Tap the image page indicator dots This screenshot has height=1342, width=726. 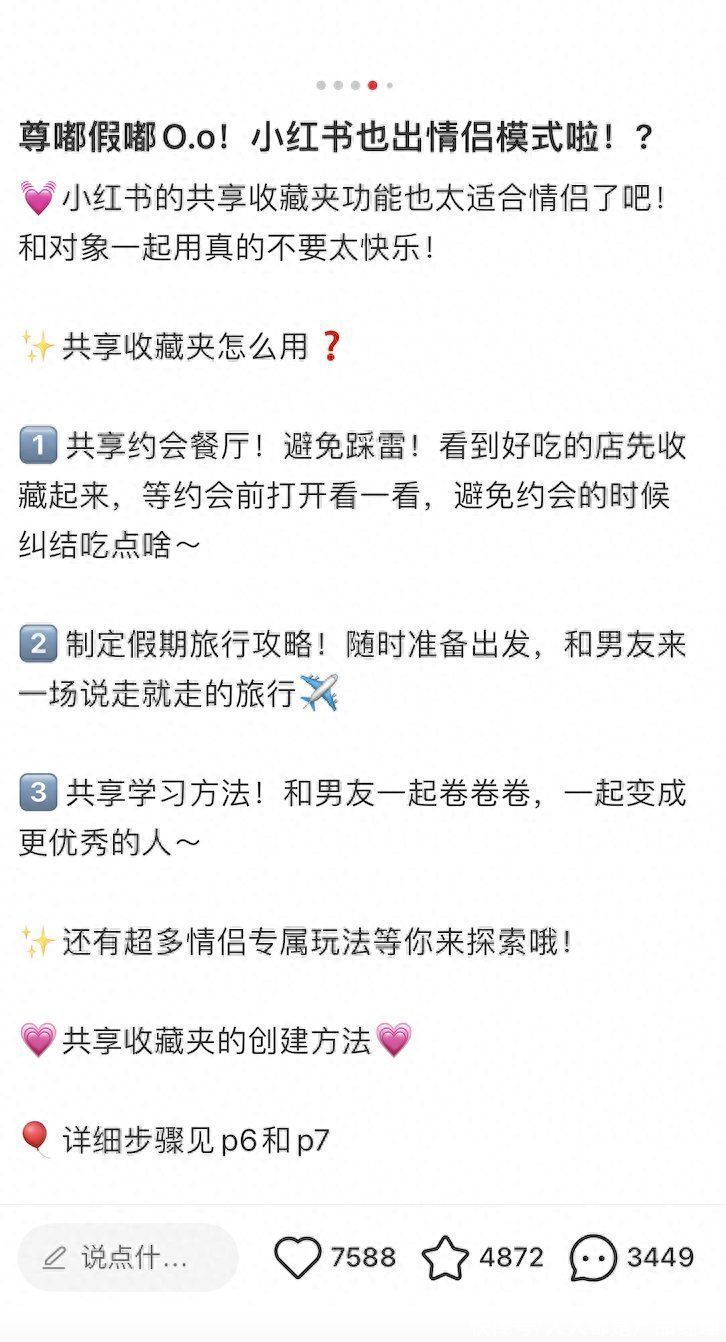click(355, 85)
